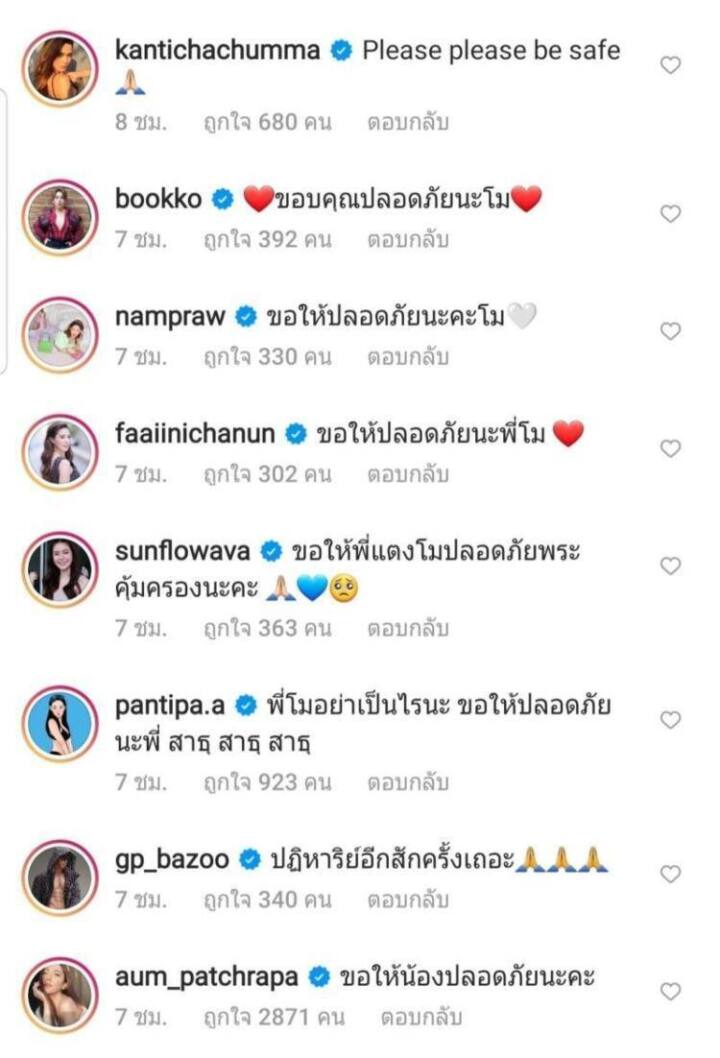The width and height of the screenshot is (720, 1058).
Task: Like gp_bazoo's comment
Action: pyautogui.click(x=671, y=874)
